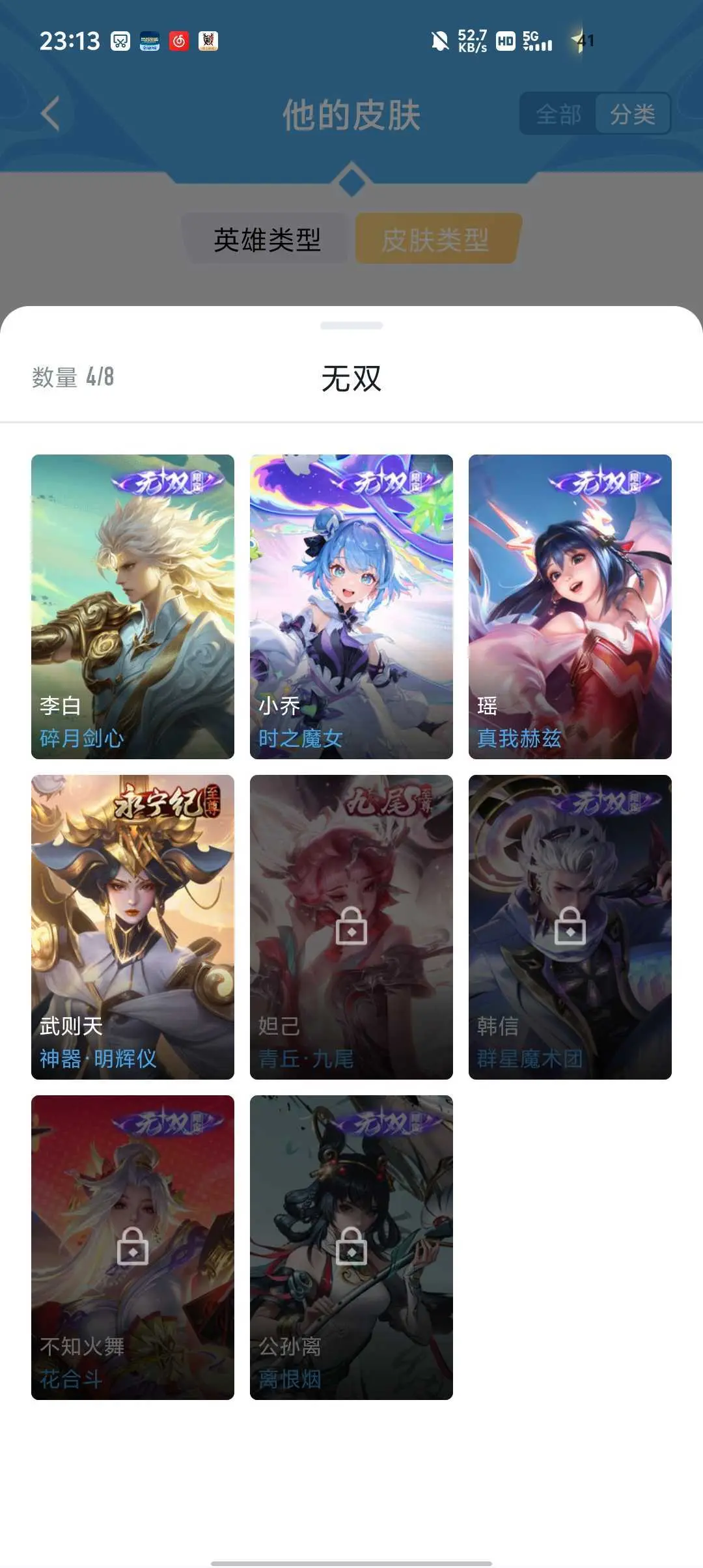The width and height of the screenshot is (703, 1568).
Task: Tap the locked 不知火舞 花合斗 skin
Action: 133,1247
